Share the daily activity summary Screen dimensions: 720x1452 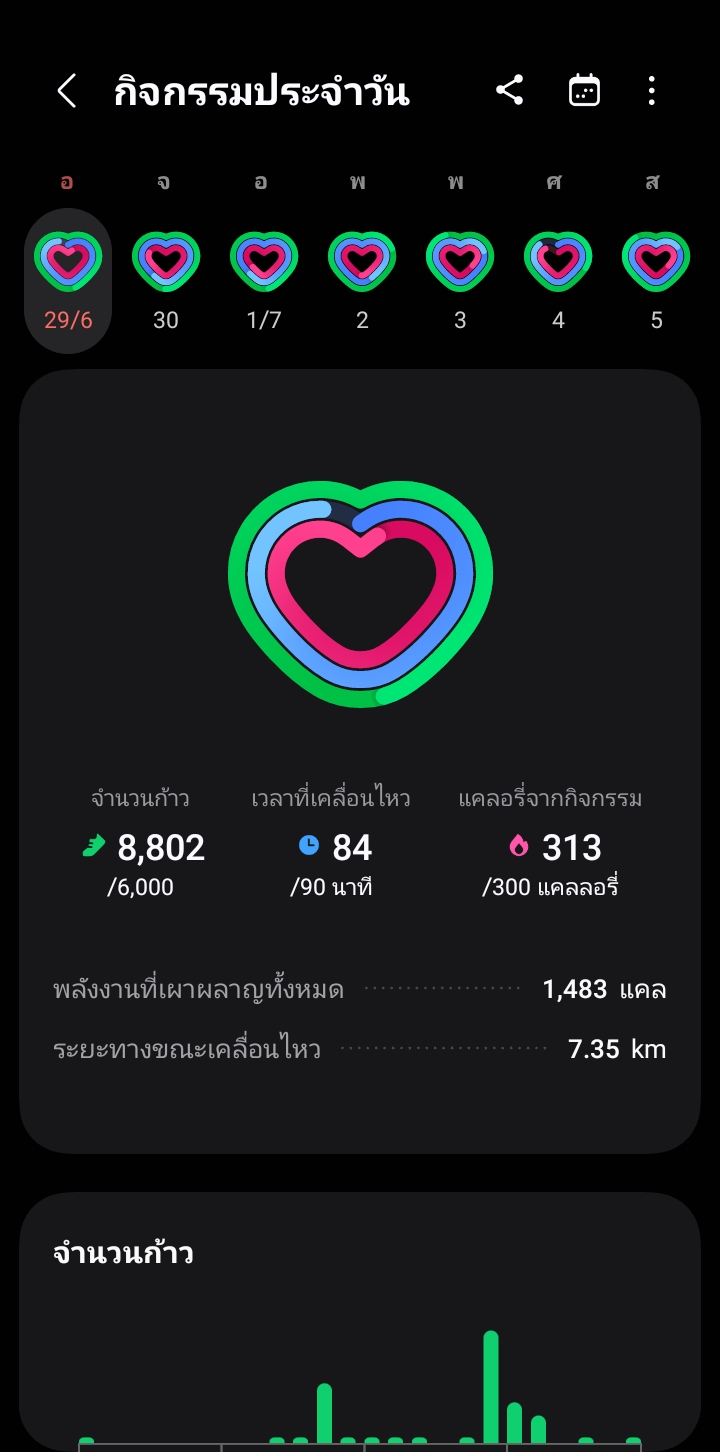(510, 91)
